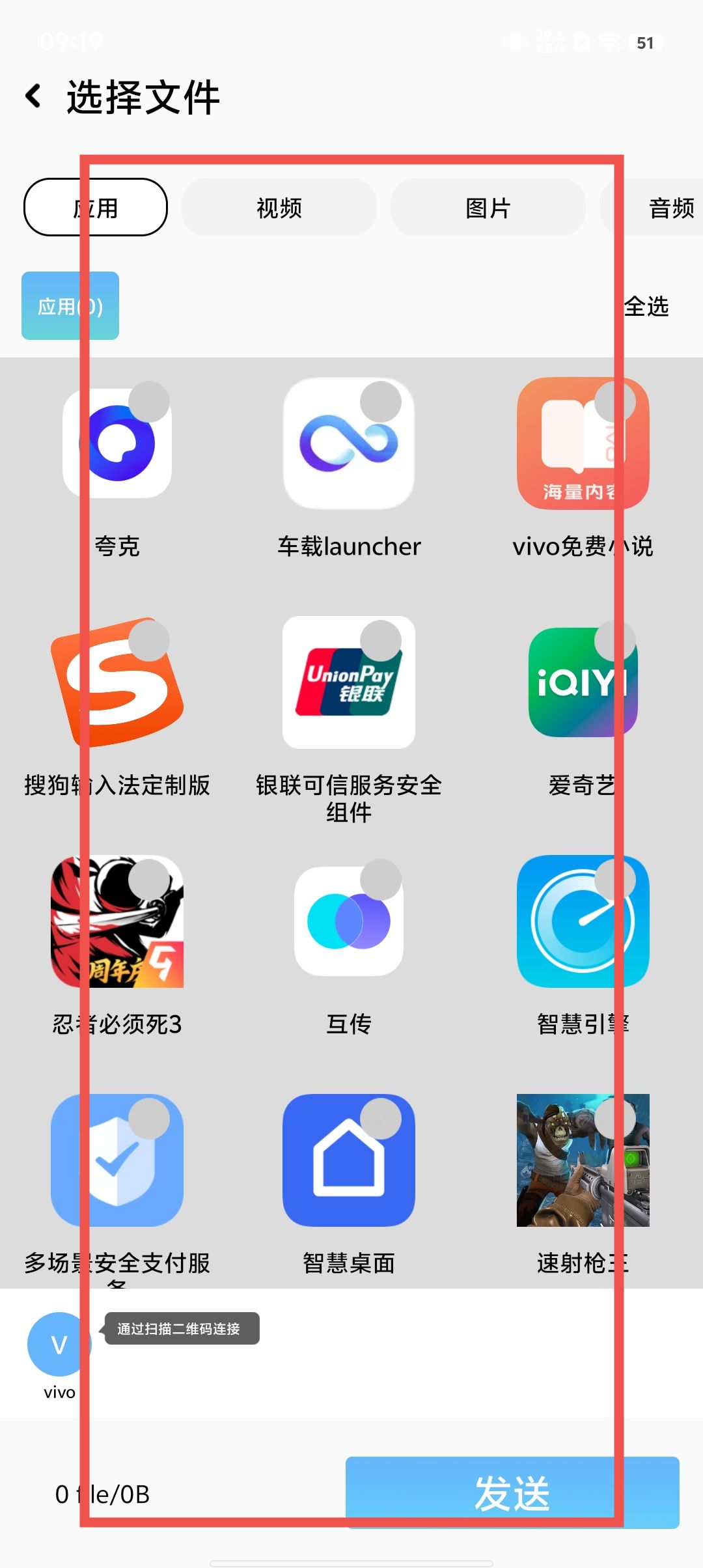
Task: Go back from the 选择文件 screen
Action: 34,96
